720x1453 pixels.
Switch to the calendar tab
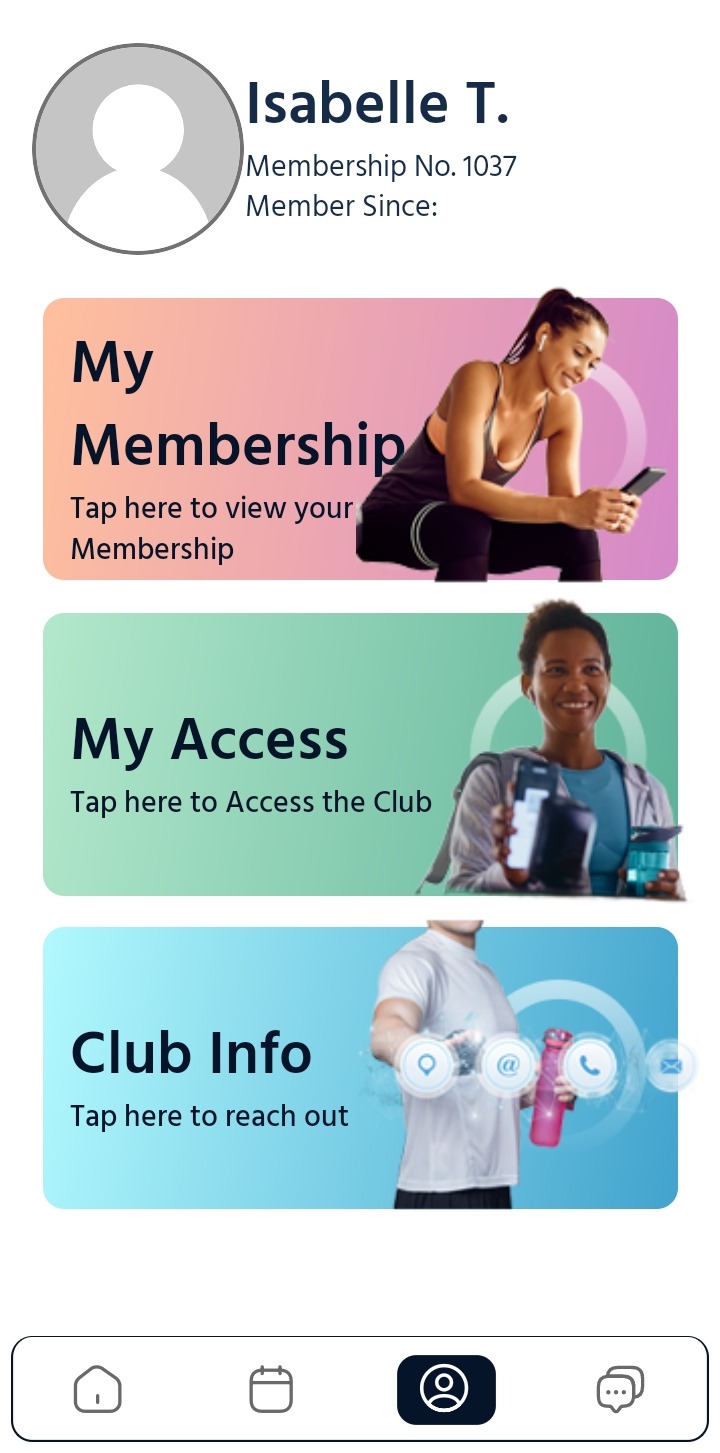(x=271, y=1389)
